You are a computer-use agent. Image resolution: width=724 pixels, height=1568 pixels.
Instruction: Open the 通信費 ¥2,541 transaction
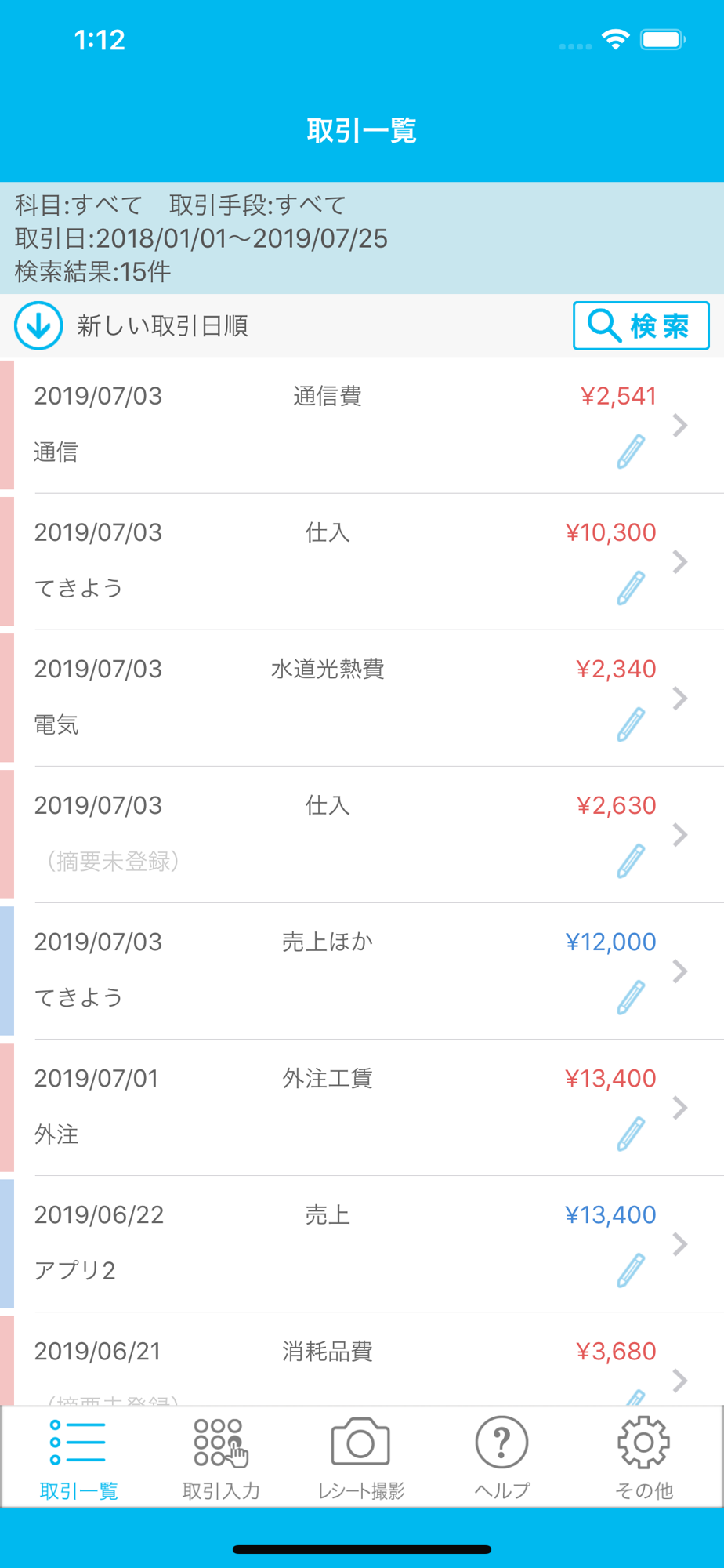[329, 424]
